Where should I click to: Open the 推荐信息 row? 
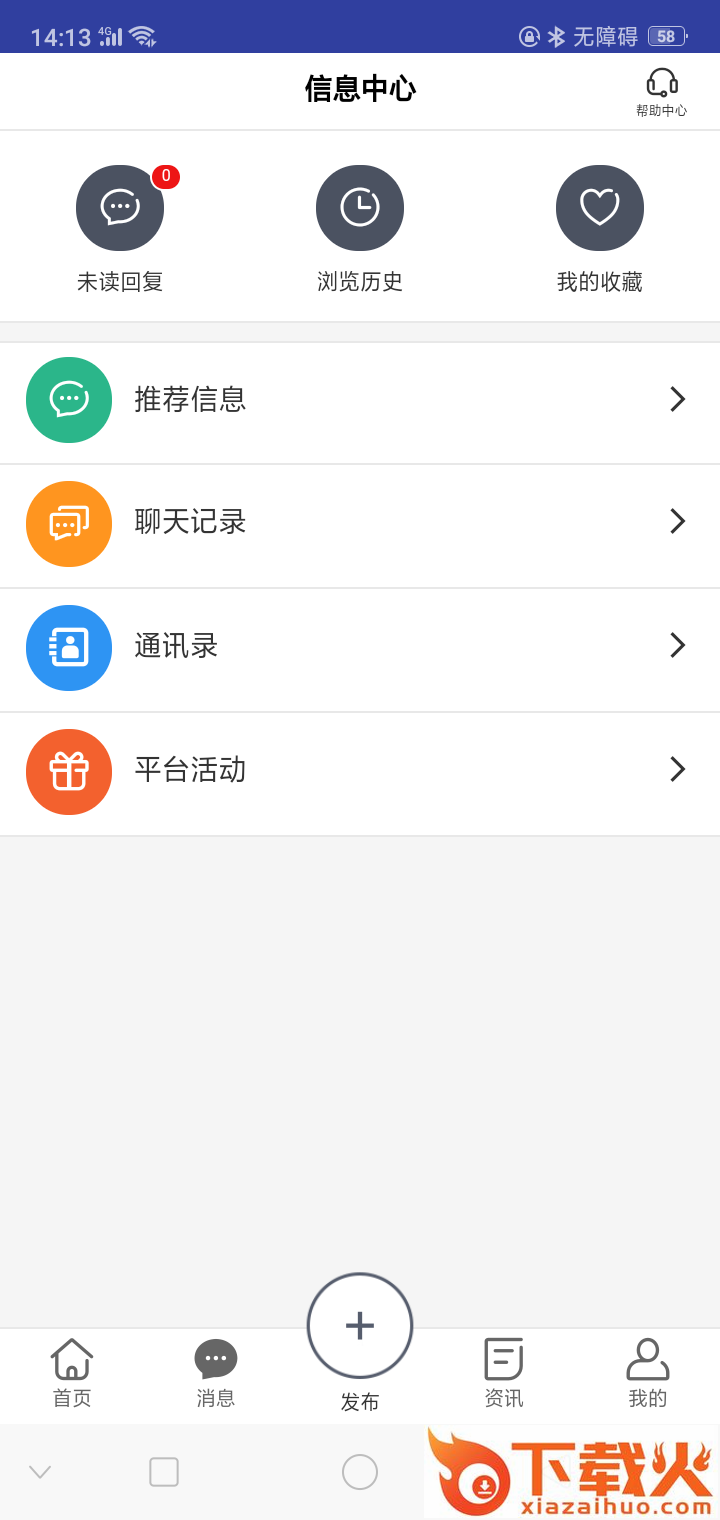pos(360,400)
